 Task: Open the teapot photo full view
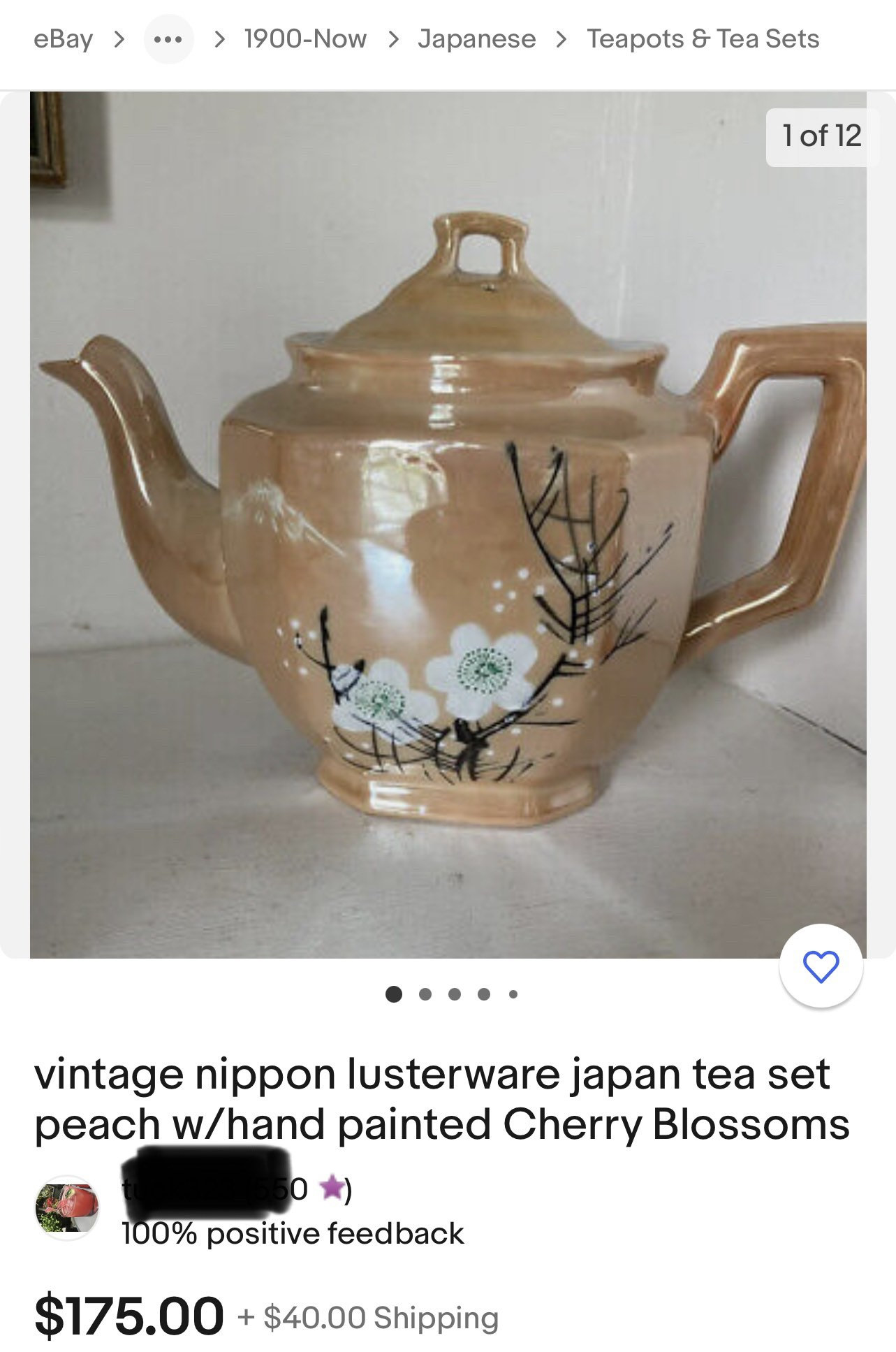(447, 524)
